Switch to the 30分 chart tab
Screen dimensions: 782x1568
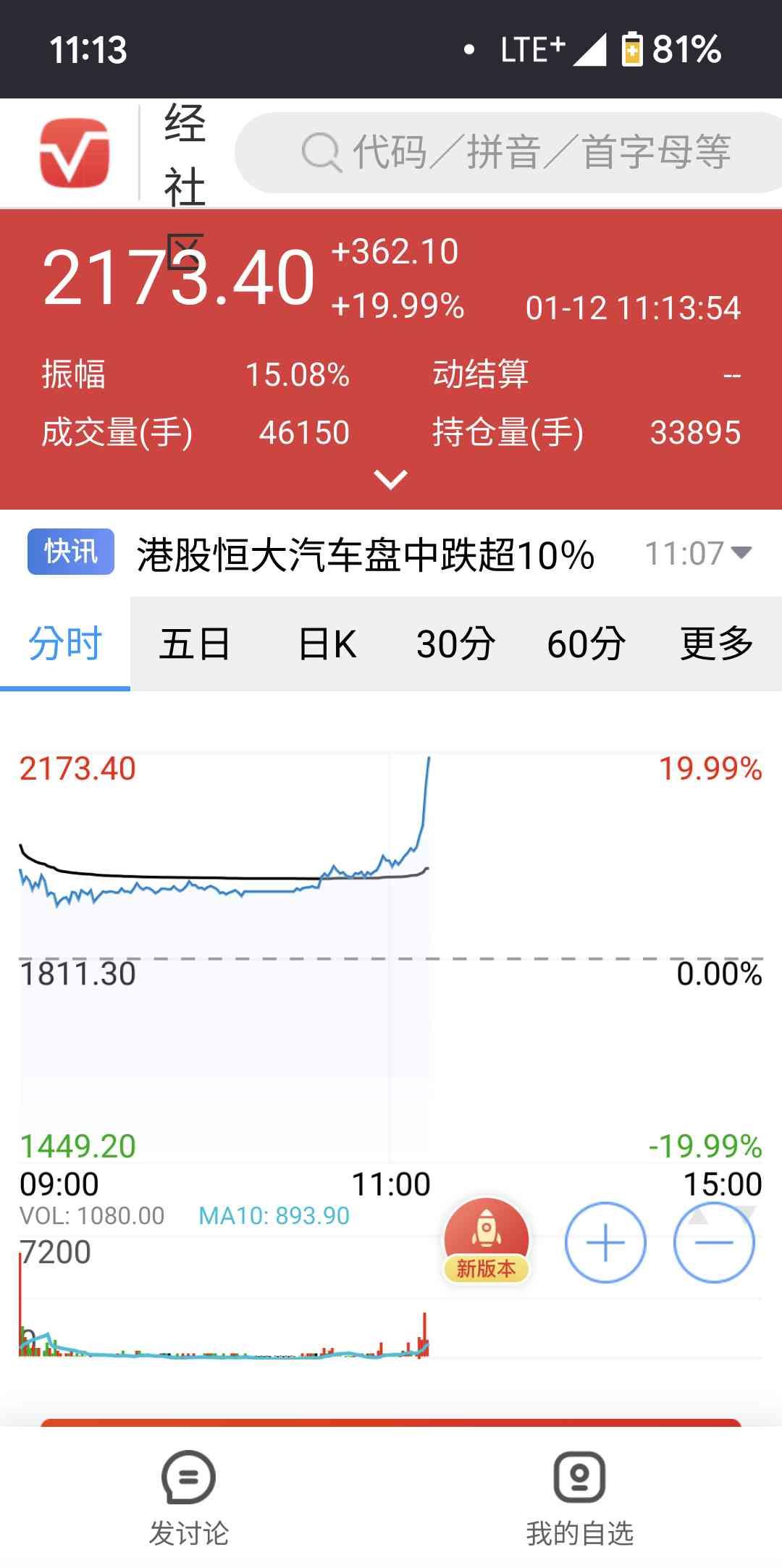(456, 643)
